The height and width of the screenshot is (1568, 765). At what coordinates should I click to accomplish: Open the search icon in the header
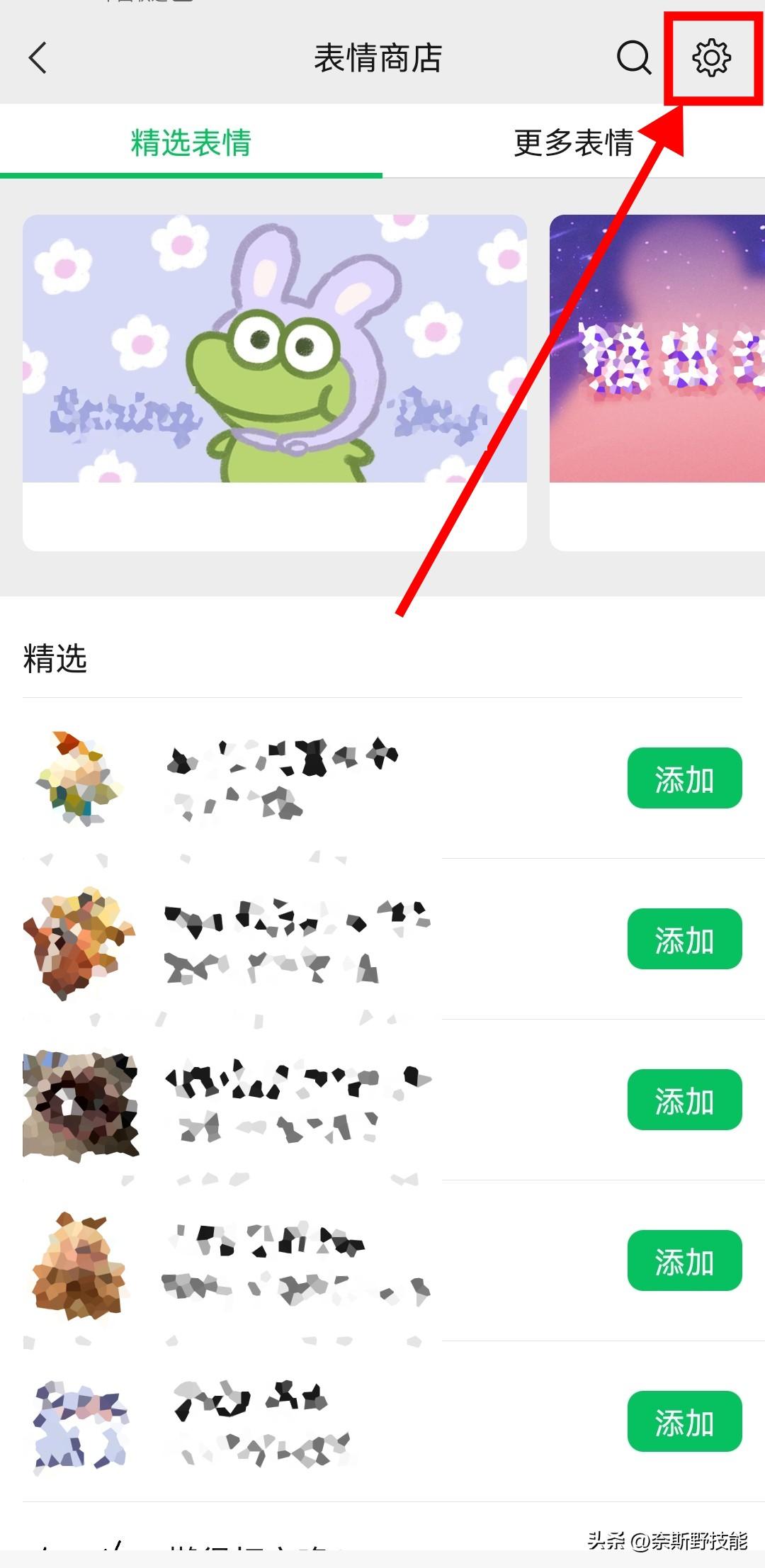point(633,57)
